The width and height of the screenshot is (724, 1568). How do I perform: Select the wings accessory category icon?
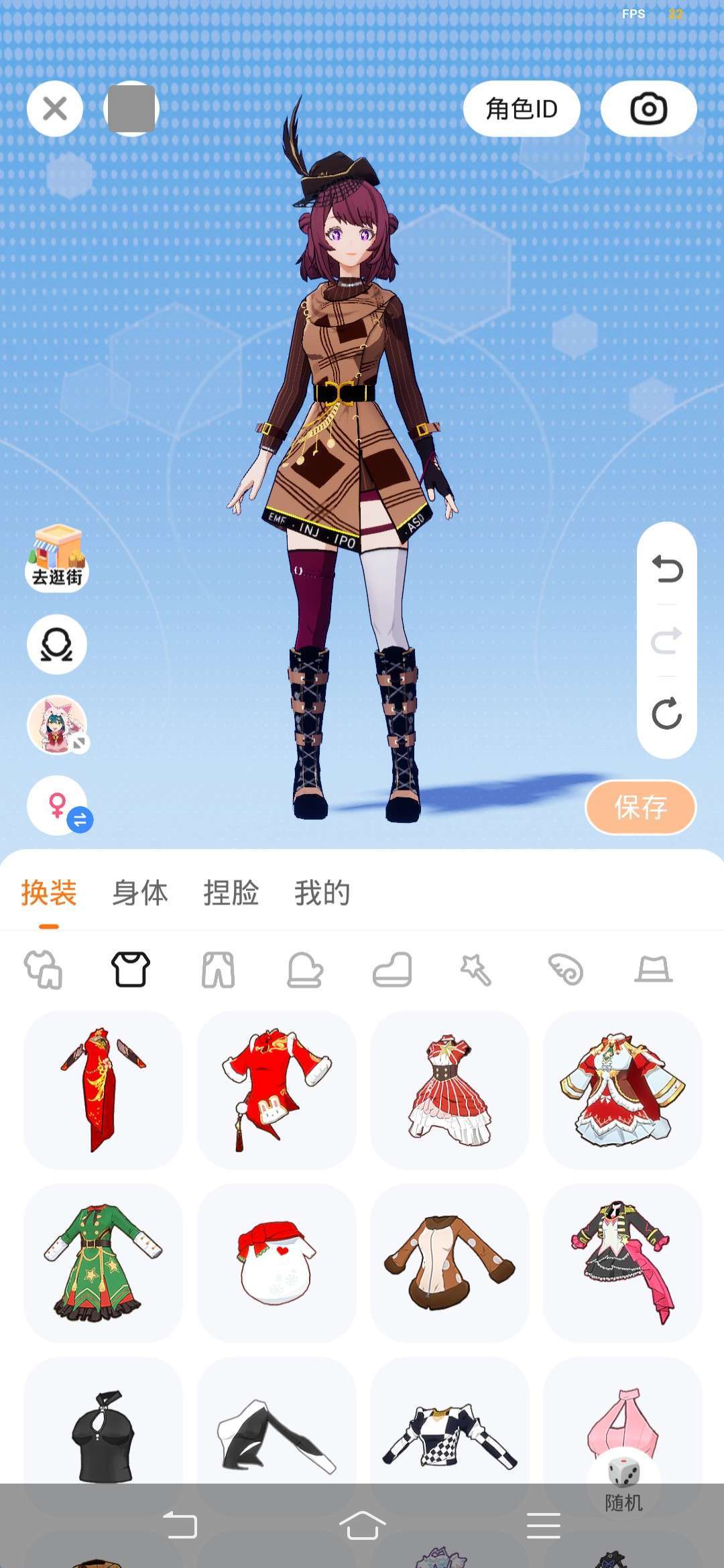click(566, 970)
